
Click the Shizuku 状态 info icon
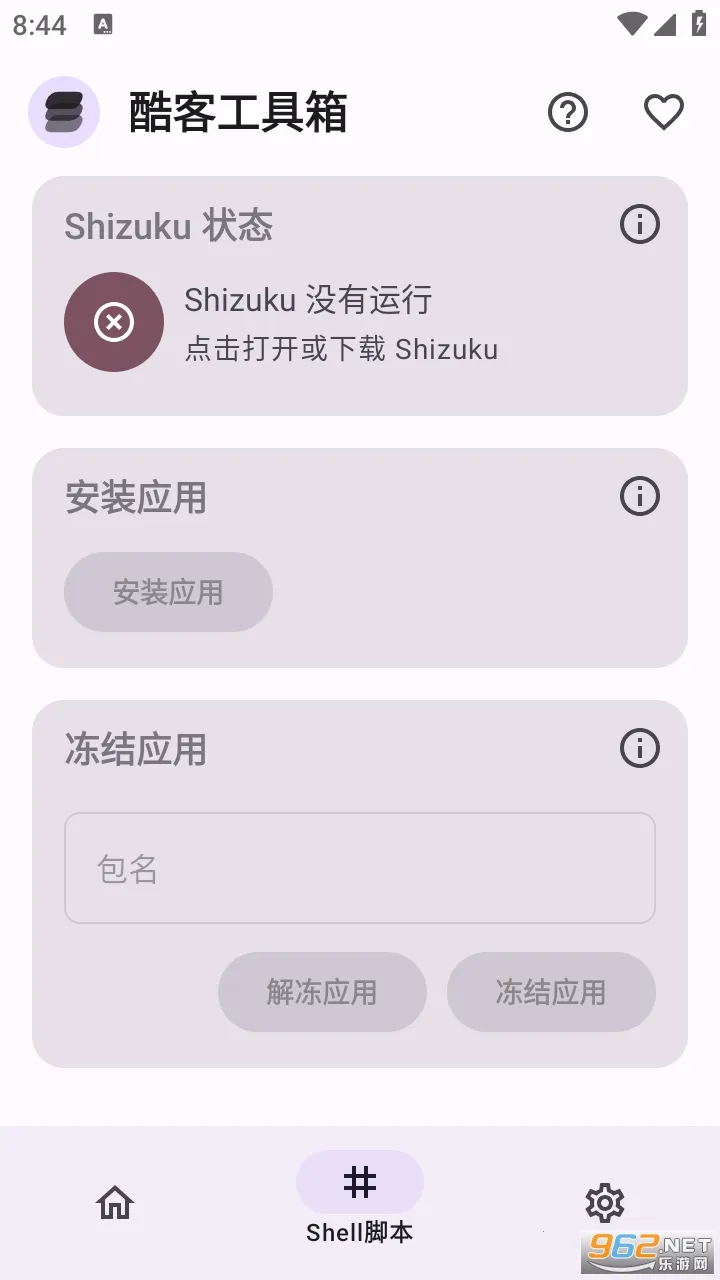639,224
